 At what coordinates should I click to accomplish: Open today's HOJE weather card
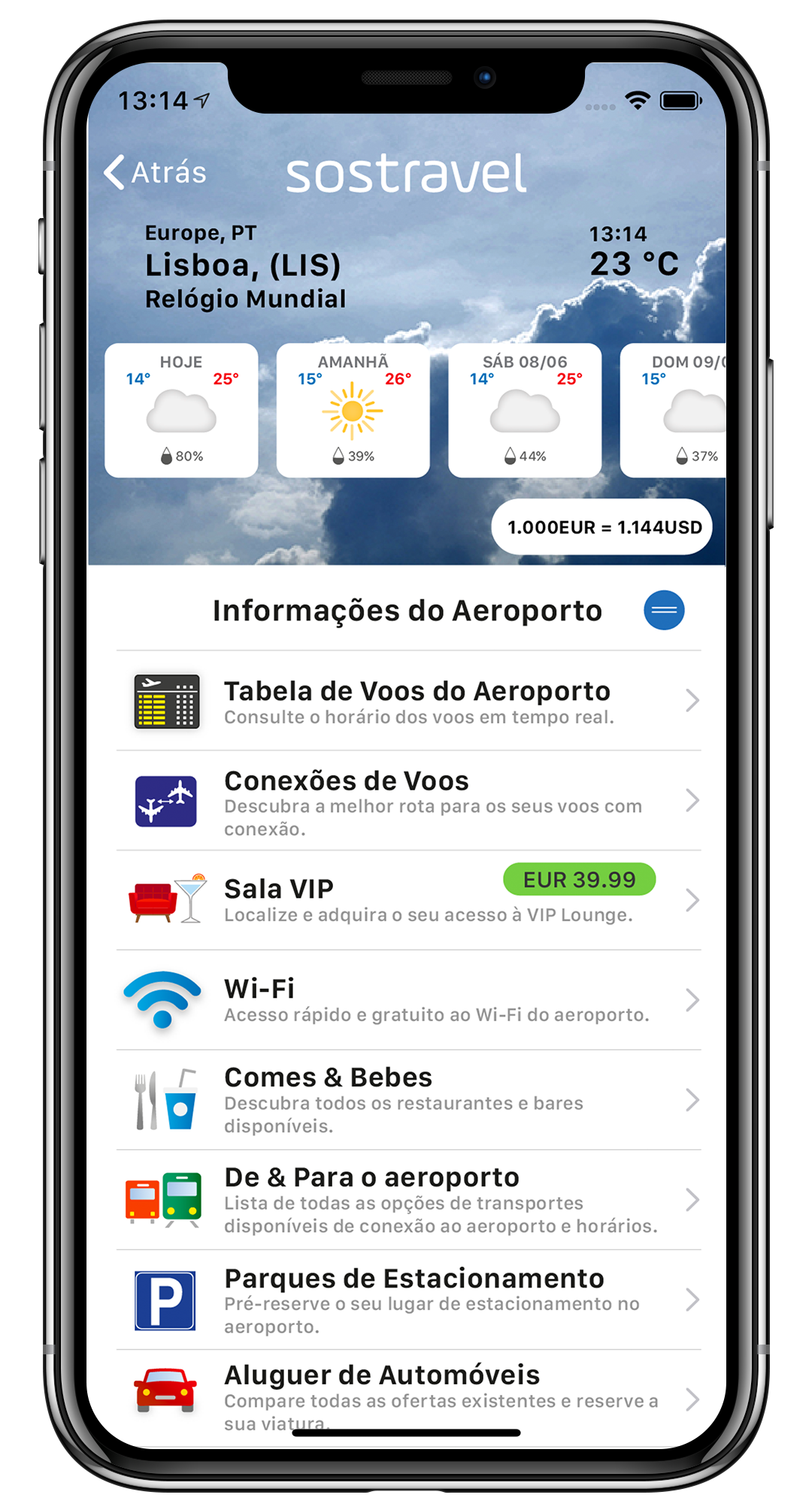(x=181, y=410)
